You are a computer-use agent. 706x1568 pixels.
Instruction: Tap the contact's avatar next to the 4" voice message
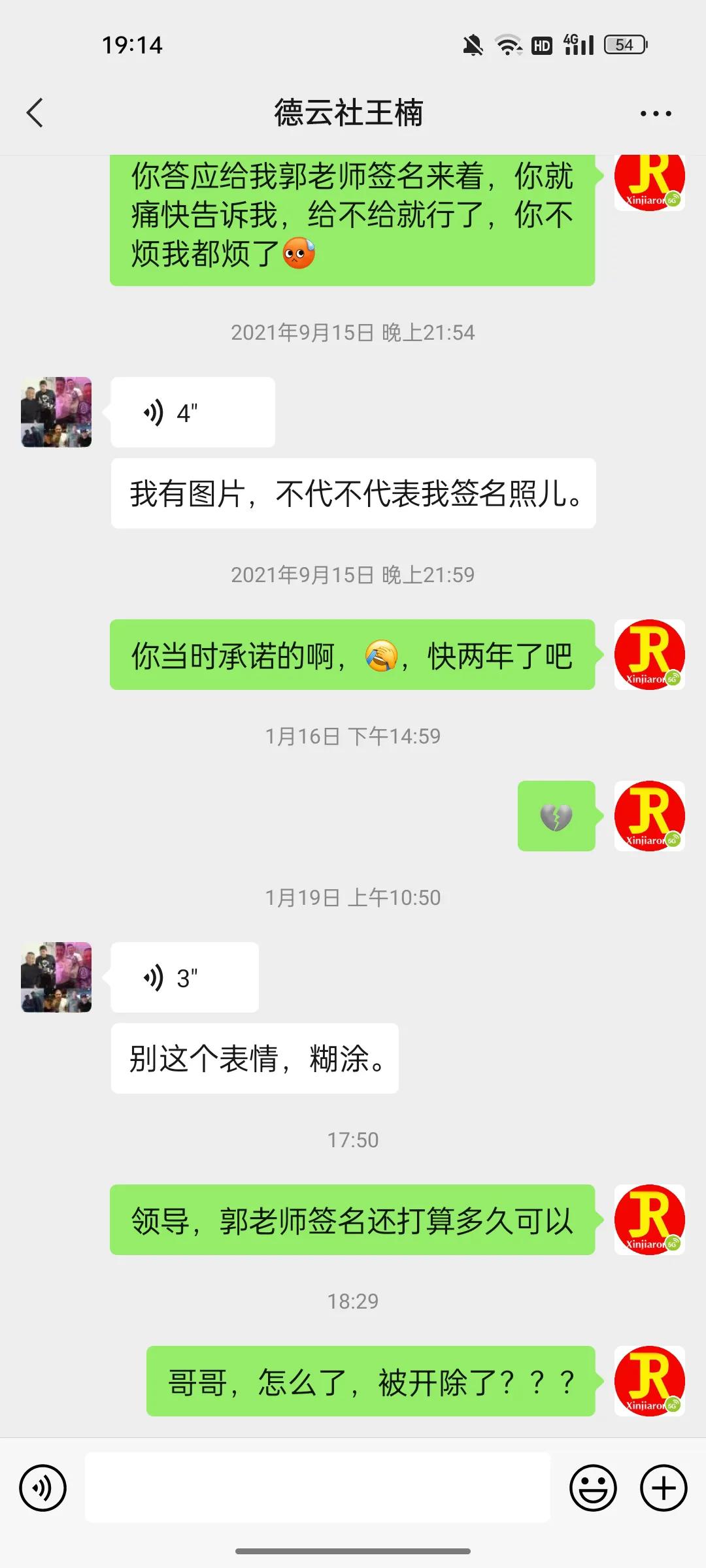coord(56,412)
